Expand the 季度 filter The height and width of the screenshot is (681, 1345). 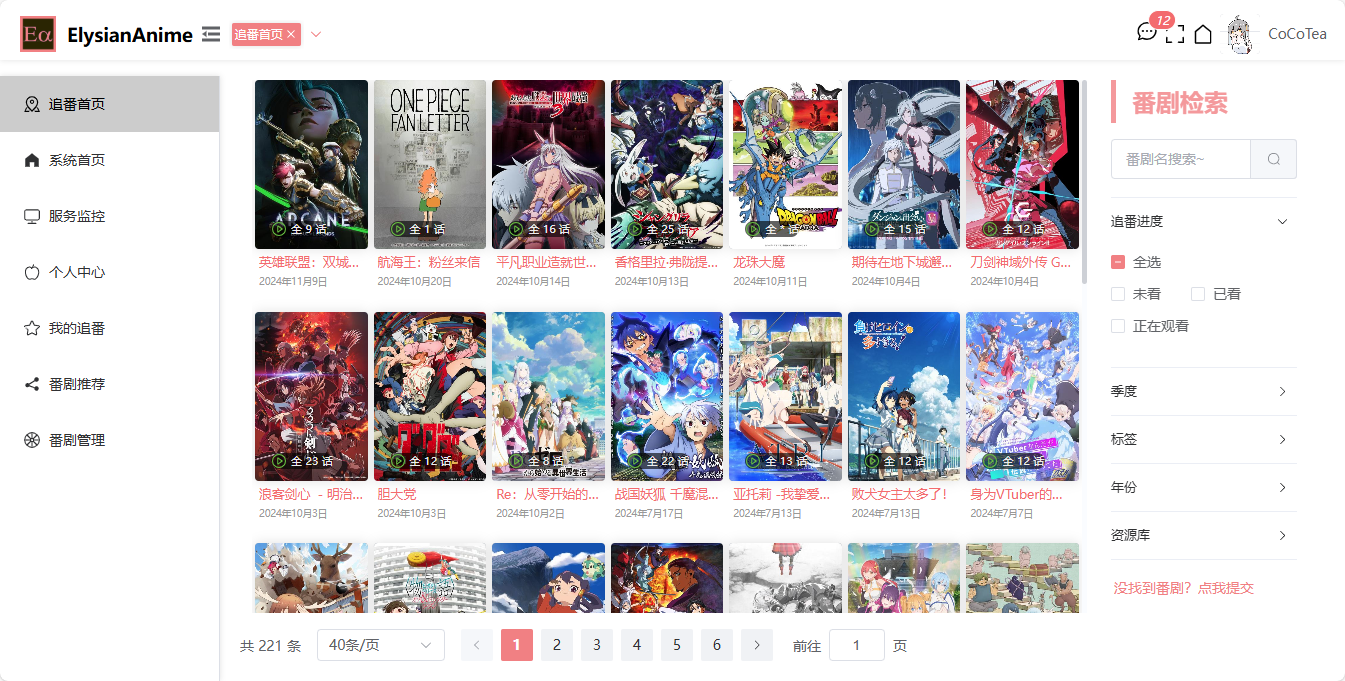pyautogui.click(x=1203, y=391)
